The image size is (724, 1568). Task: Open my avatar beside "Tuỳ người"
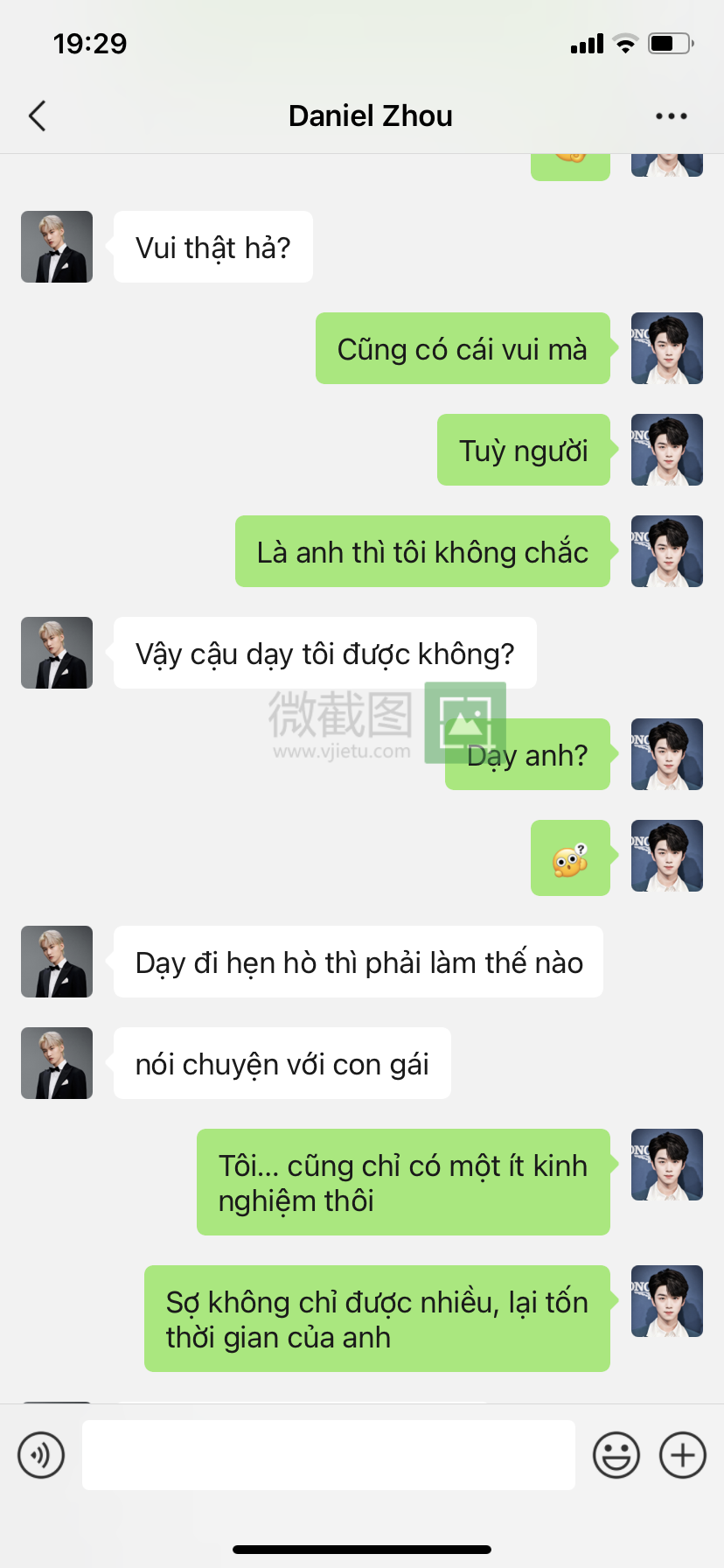point(666,450)
